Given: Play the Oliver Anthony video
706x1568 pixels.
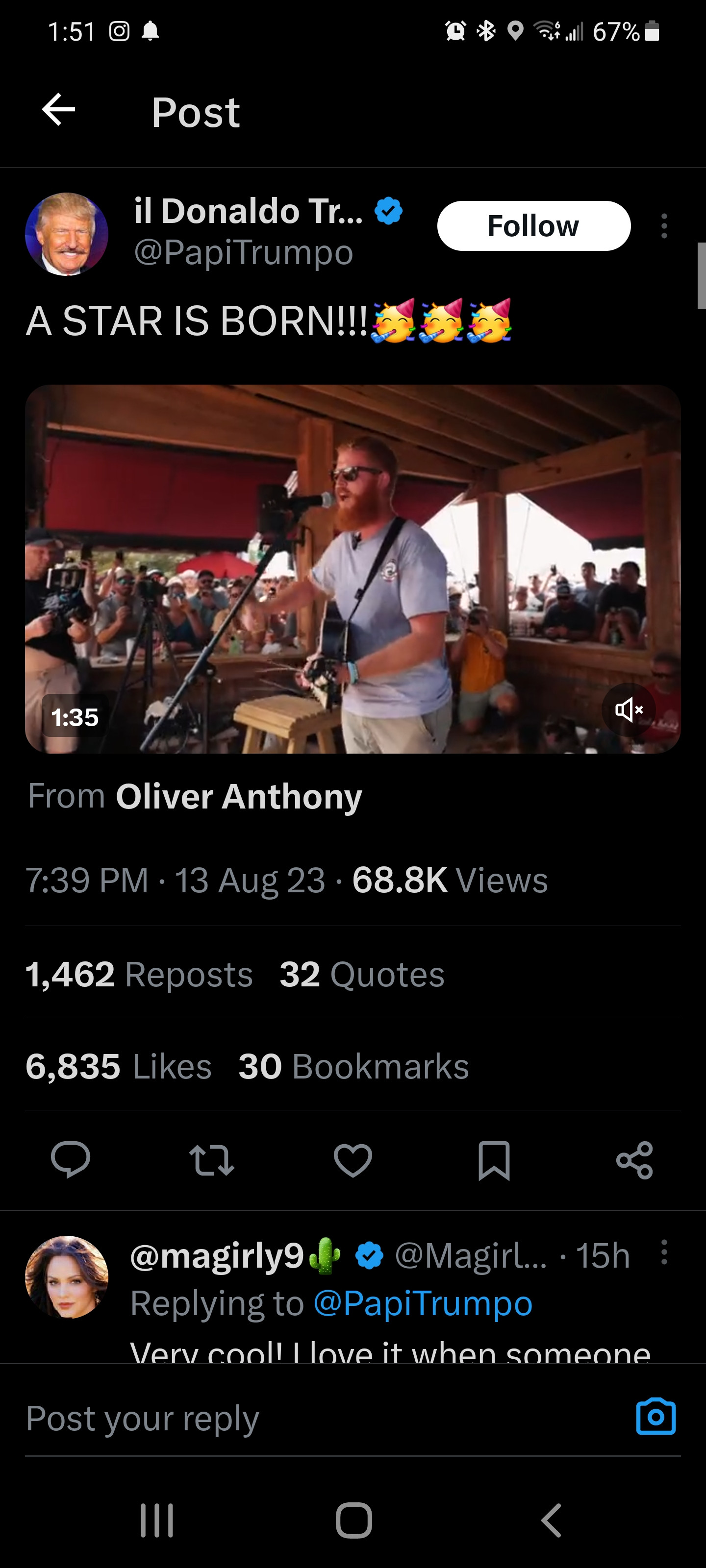Looking at the screenshot, I should click(352, 568).
